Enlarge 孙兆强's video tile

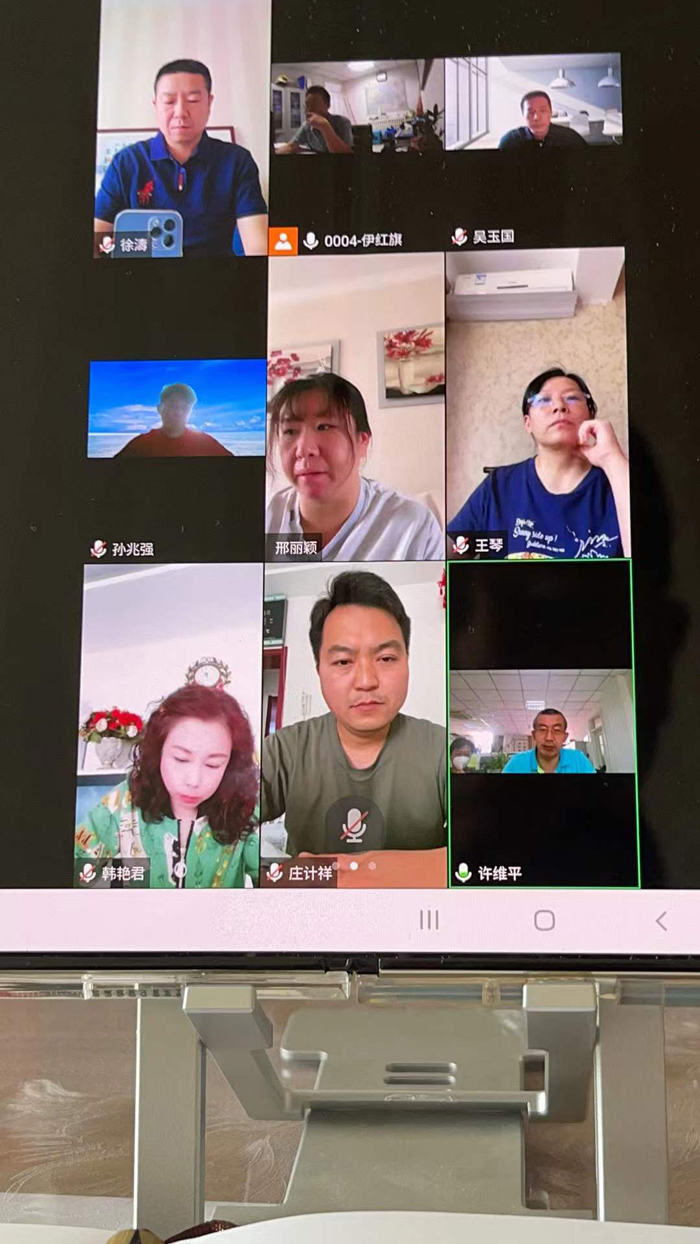point(177,408)
